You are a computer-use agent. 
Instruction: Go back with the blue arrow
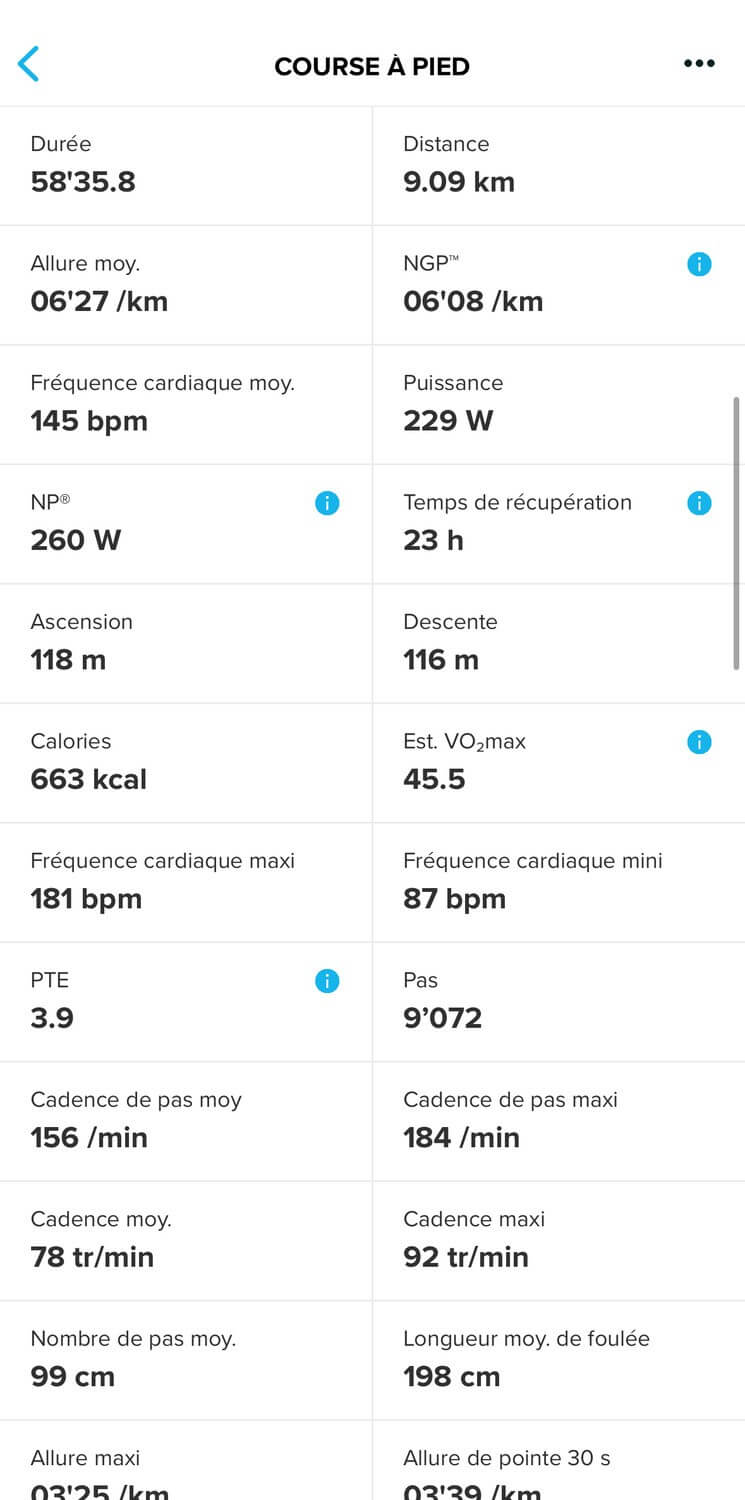[29, 64]
